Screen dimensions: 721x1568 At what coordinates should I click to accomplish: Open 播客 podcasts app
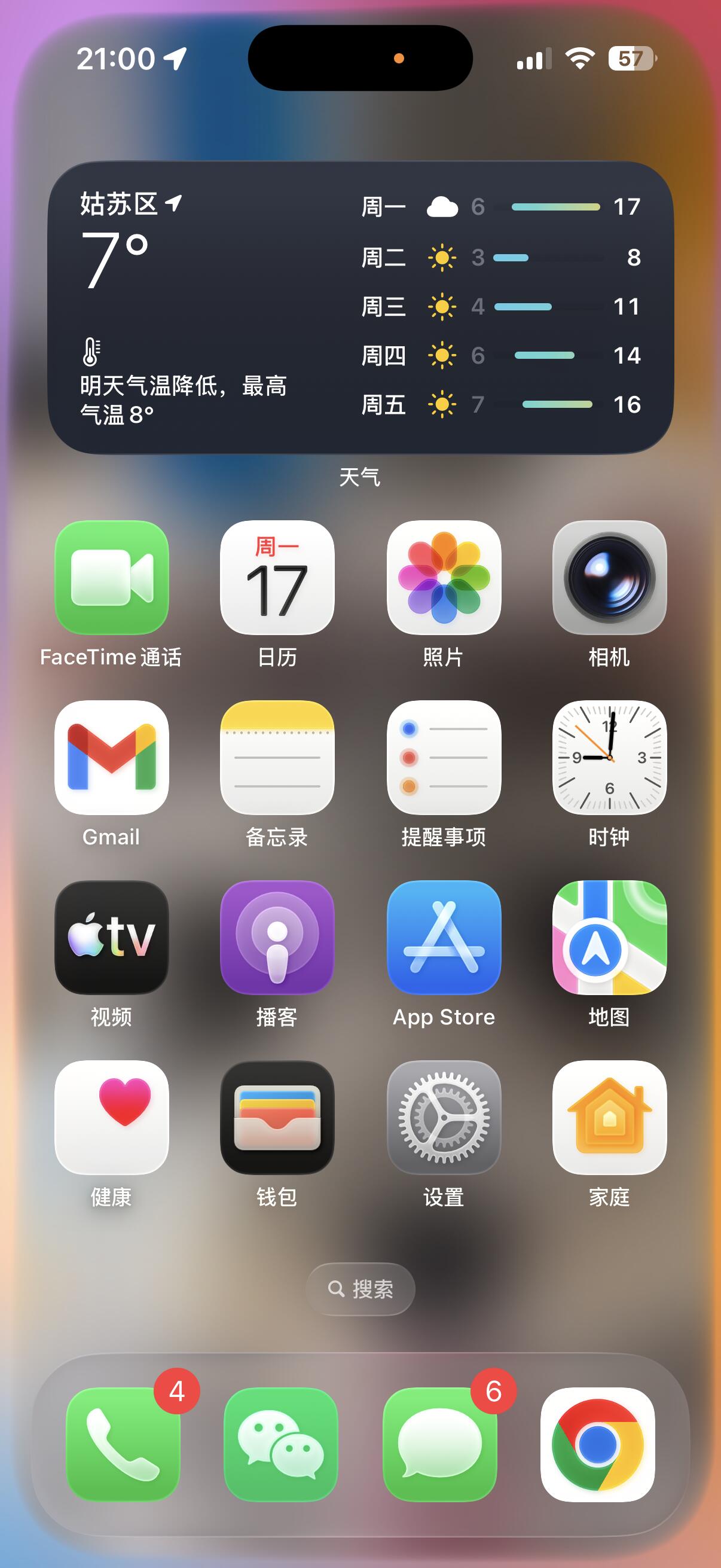[x=277, y=938]
